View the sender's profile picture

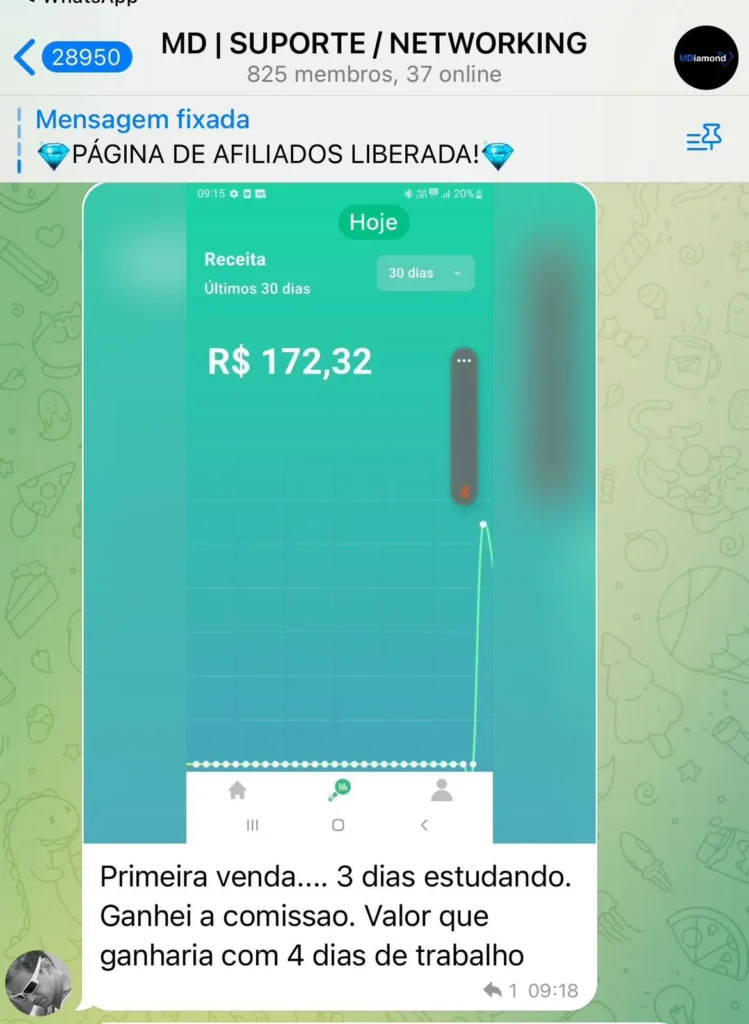tap(38, 981)
